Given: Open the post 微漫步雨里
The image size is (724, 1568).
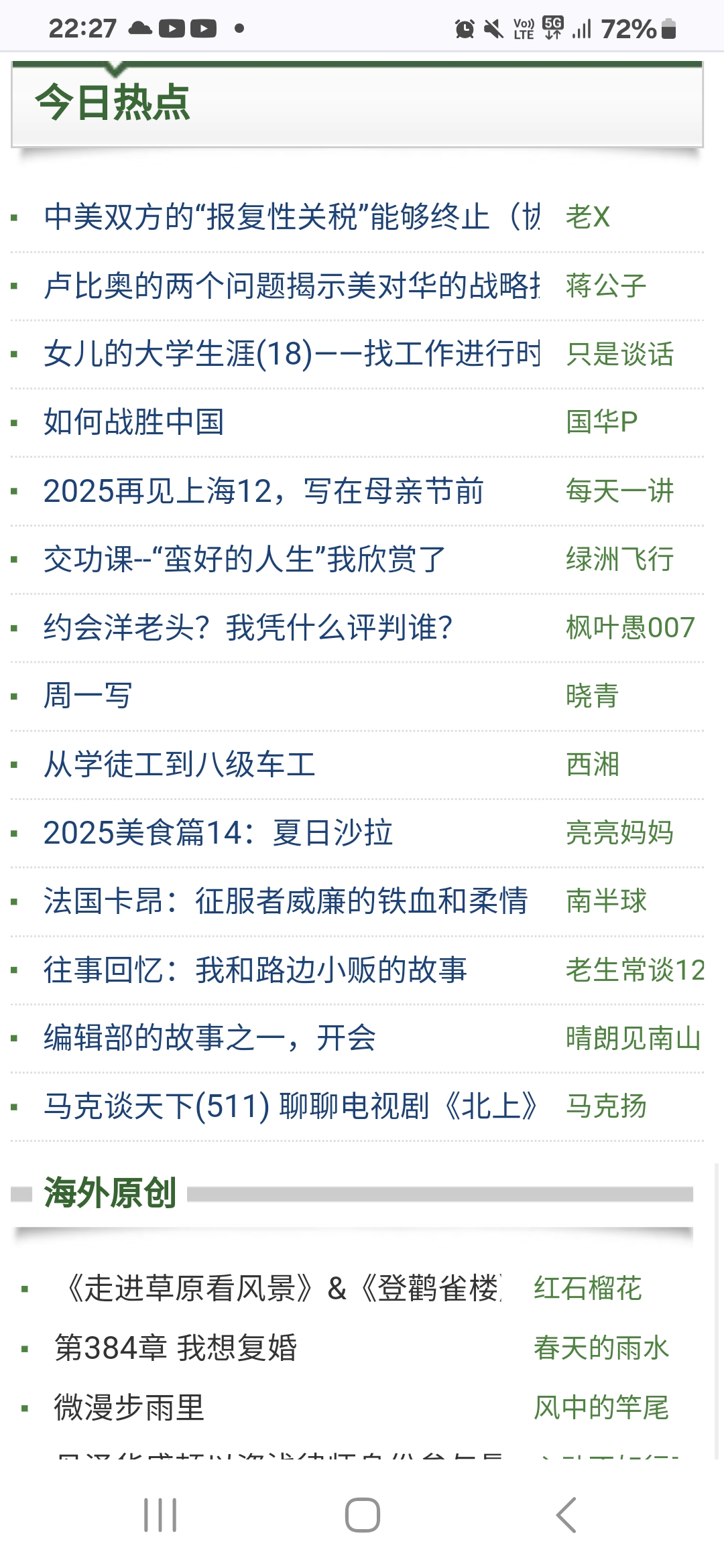Looking at the screenshot, I should [129, 1407].
